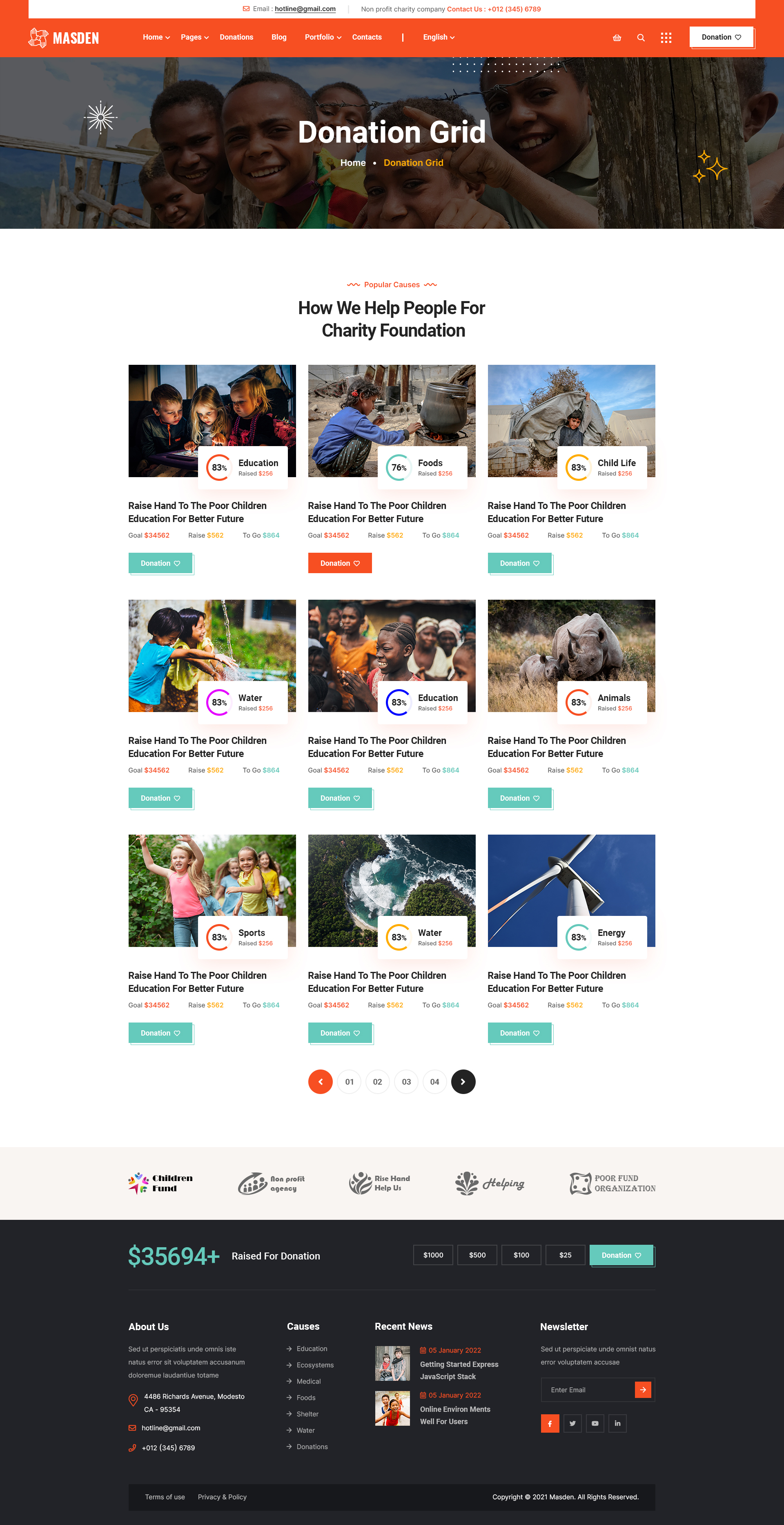The image size is (784, 1525).
Task: Change language from English
Action: coord(439,37)
